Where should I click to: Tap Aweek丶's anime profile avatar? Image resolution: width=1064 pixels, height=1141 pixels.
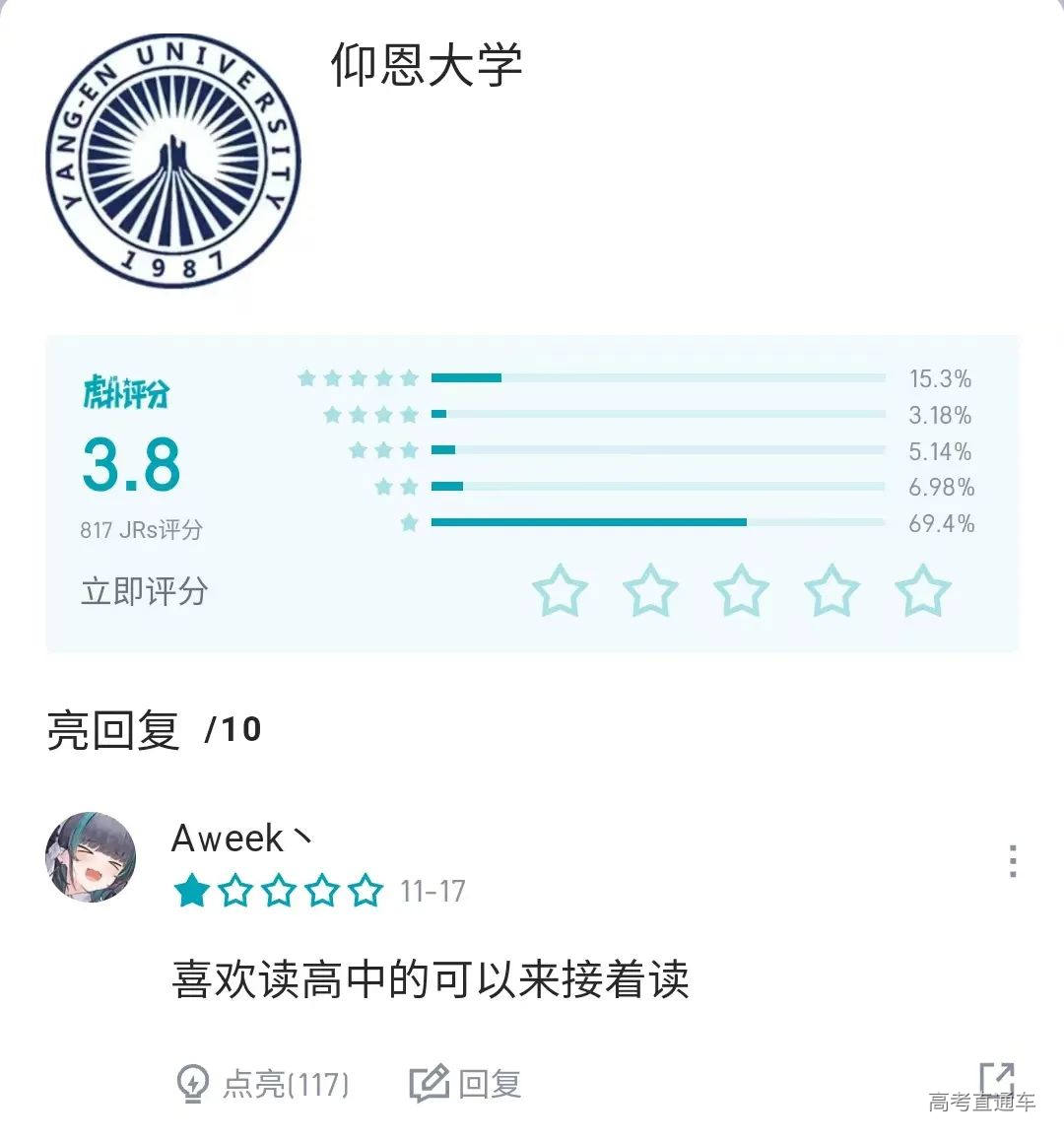point(94,857)
